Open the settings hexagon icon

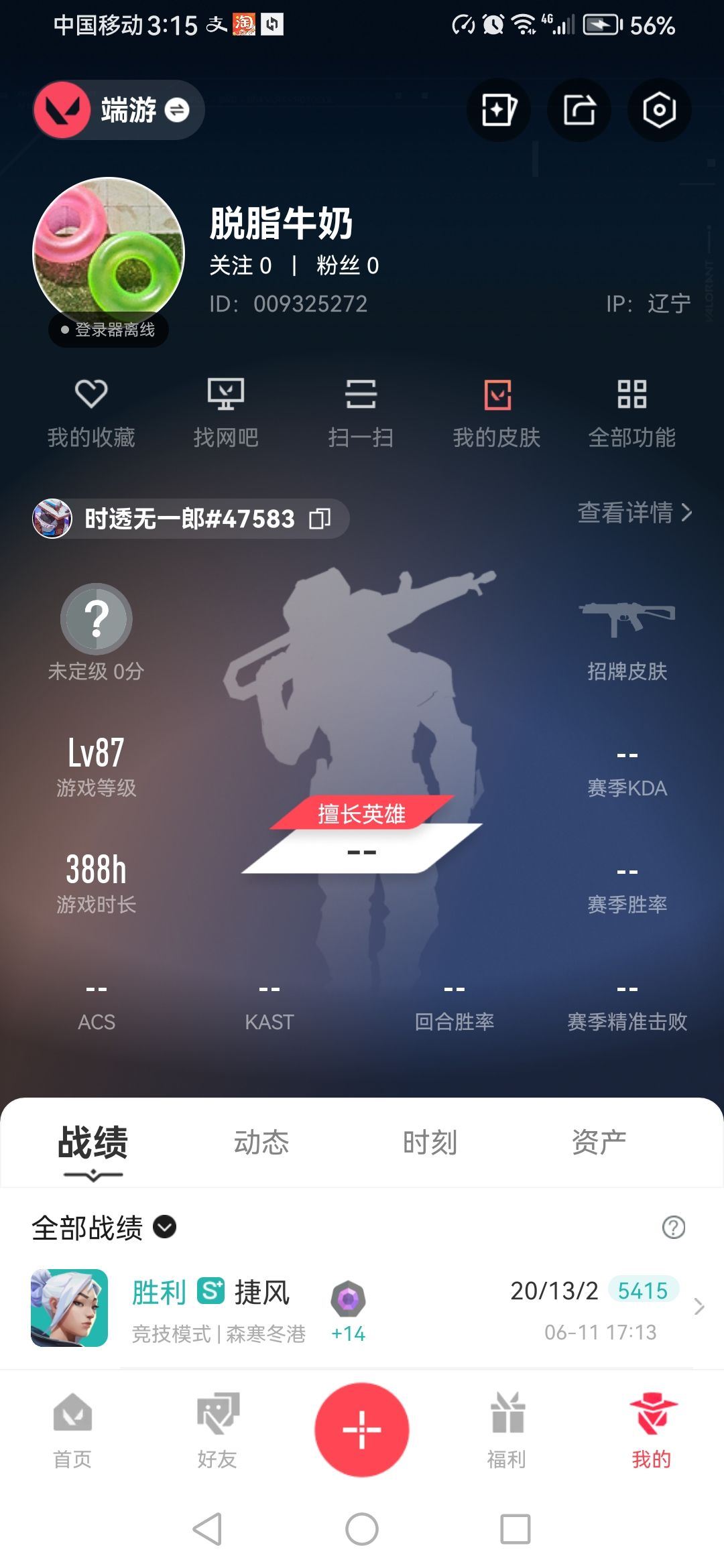click(659, 110)
